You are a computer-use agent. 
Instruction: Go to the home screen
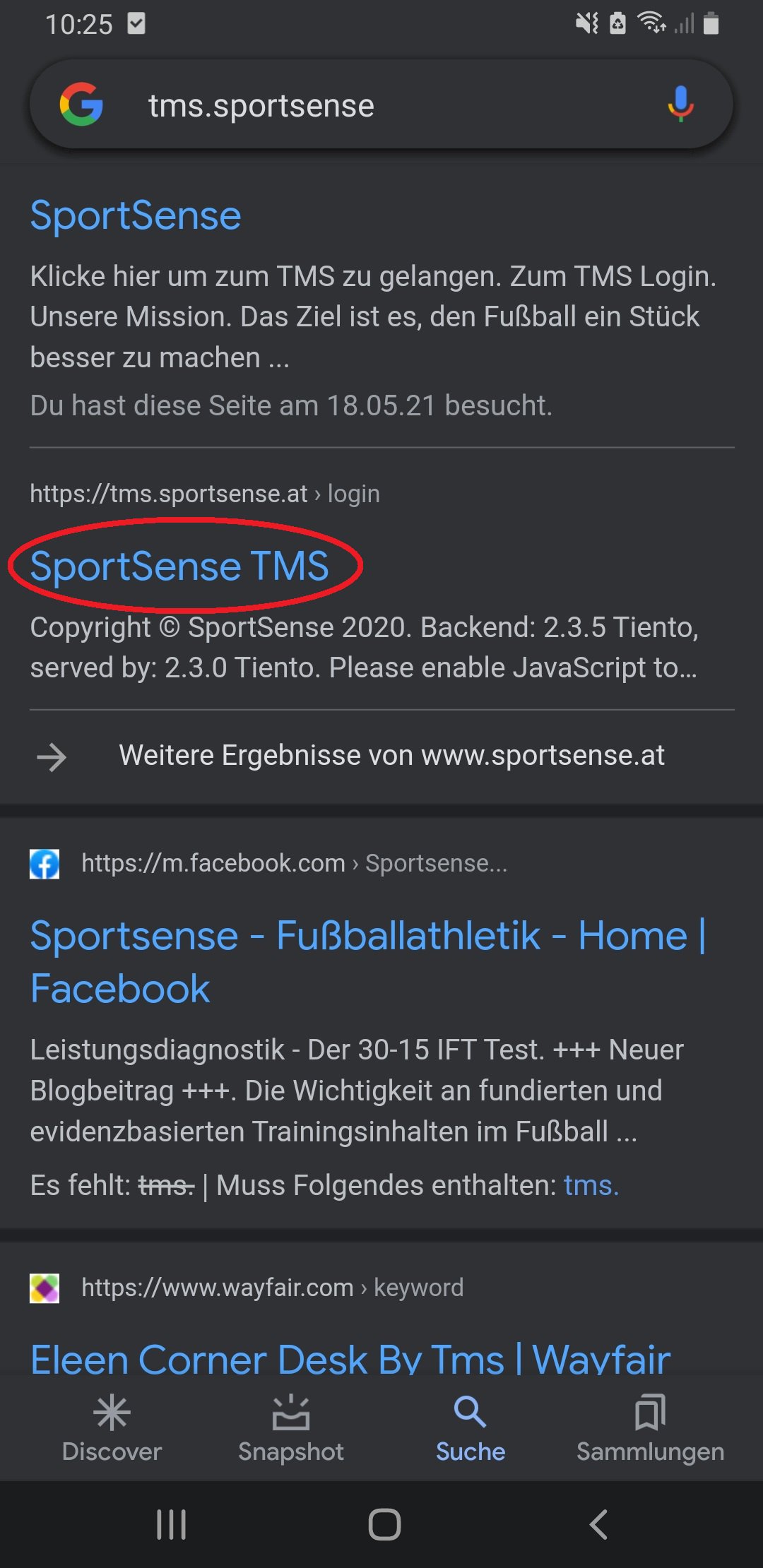pyautogui.click(x=384, y=1524)
